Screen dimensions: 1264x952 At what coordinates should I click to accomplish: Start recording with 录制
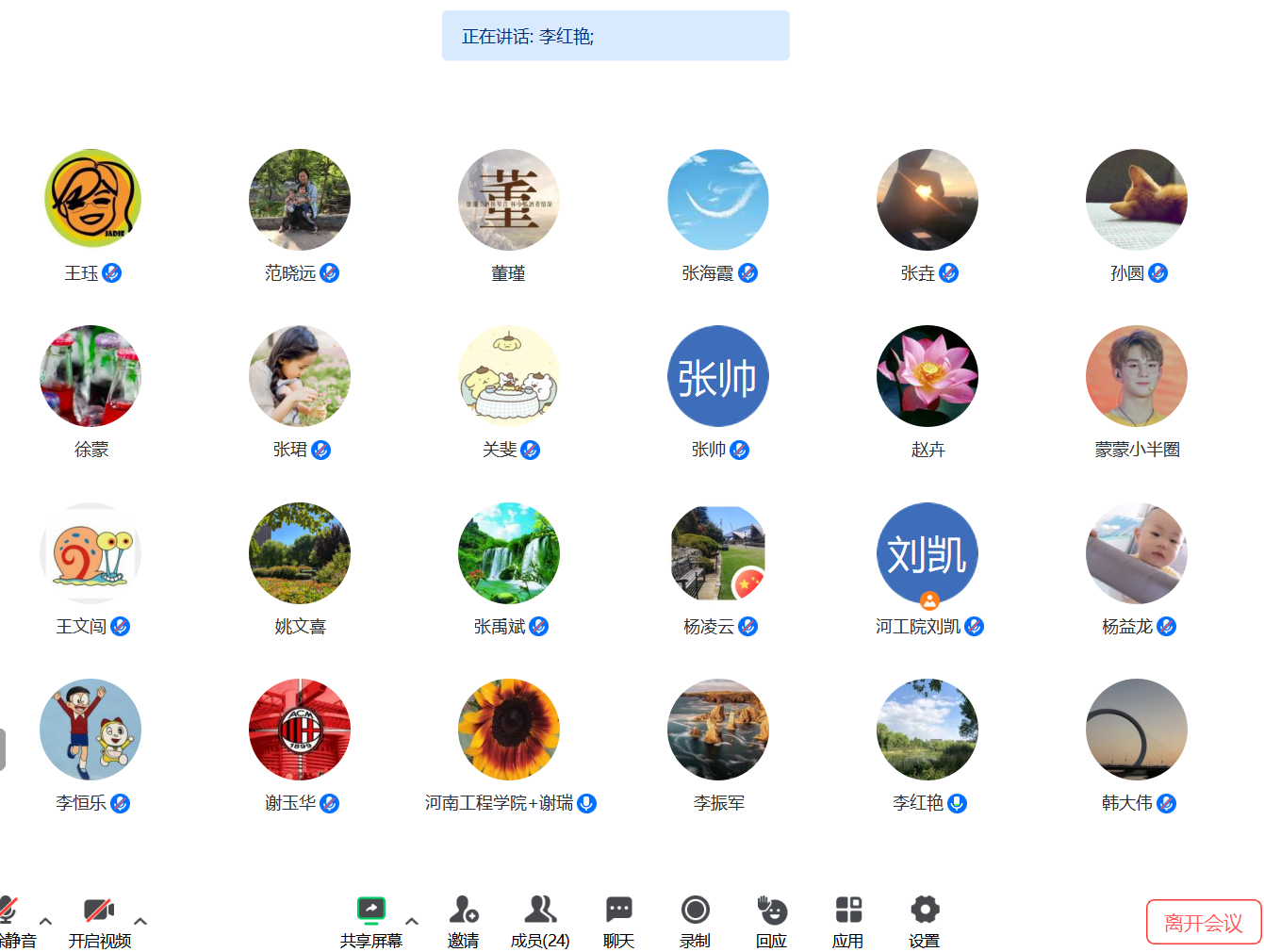click(695, 920)
